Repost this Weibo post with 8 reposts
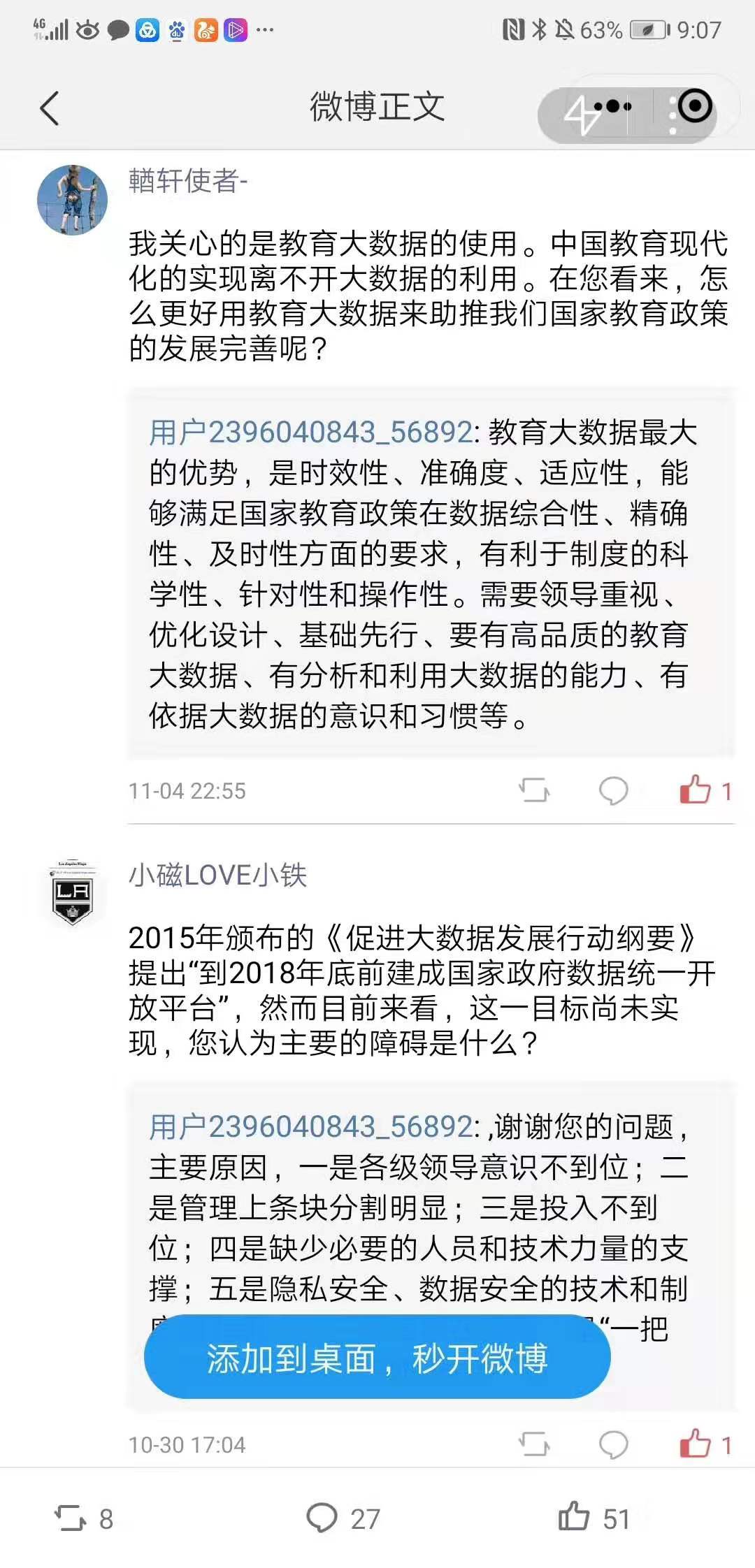The image size is (755, 1568). (x=84, y=1518)
